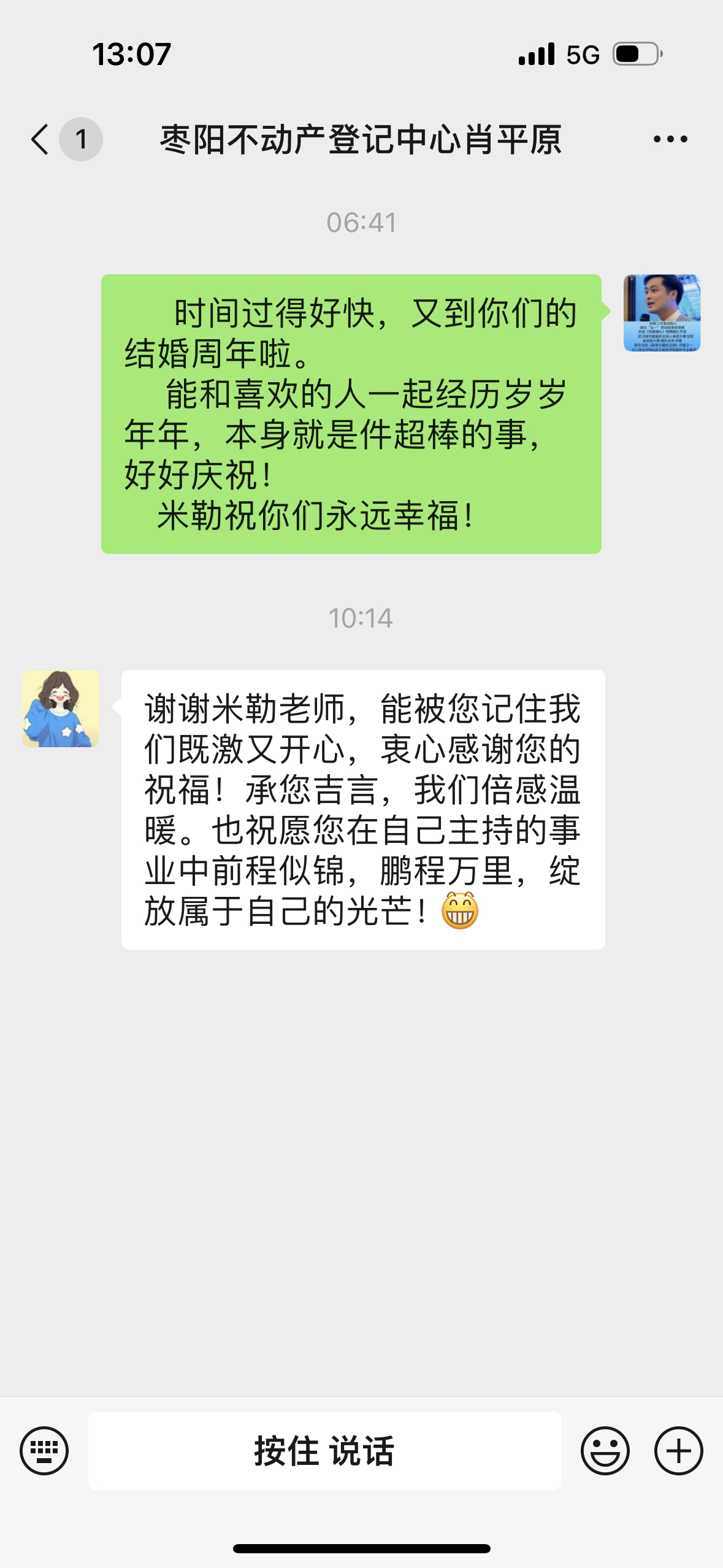Open the emoji sticker panel

pos(605,1450)
